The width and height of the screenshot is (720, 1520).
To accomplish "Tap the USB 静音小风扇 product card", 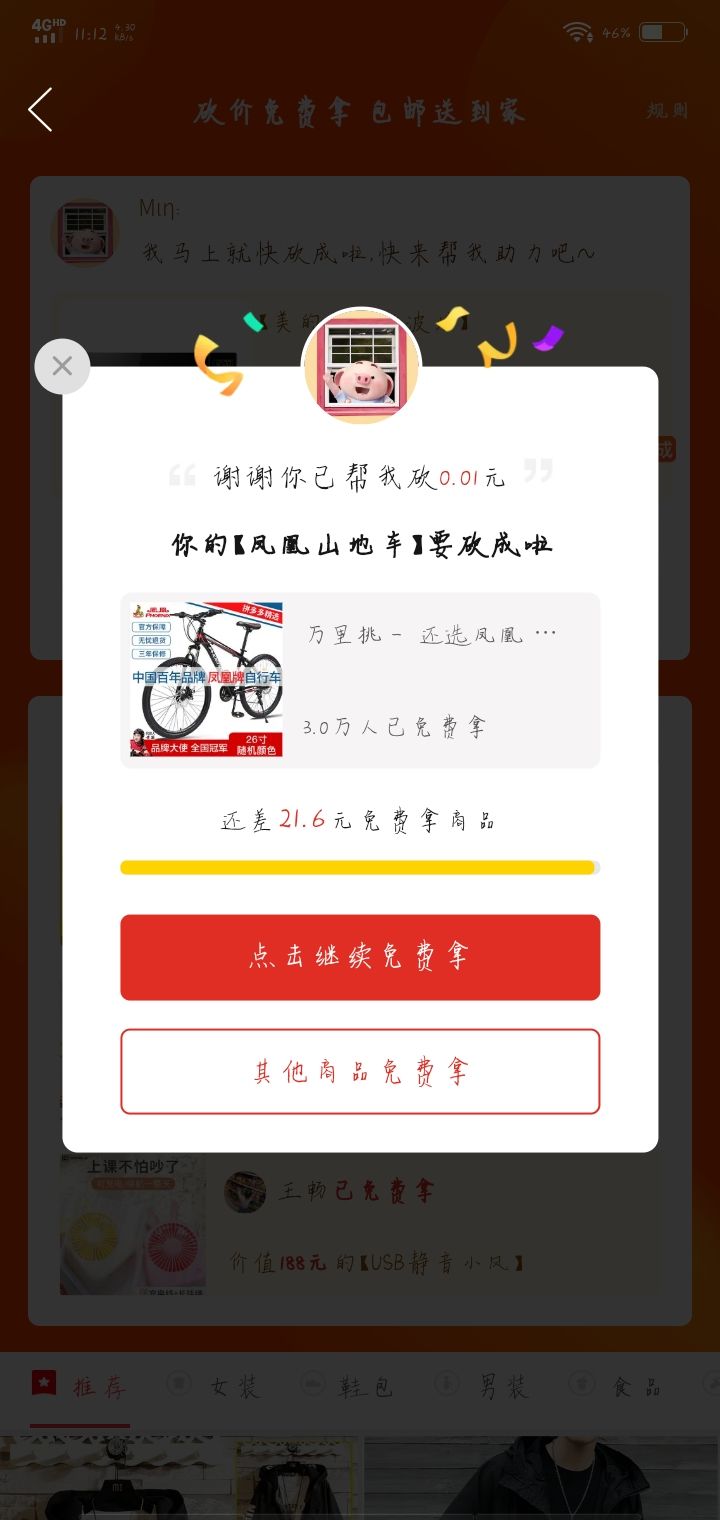I will coord(359,1225).
